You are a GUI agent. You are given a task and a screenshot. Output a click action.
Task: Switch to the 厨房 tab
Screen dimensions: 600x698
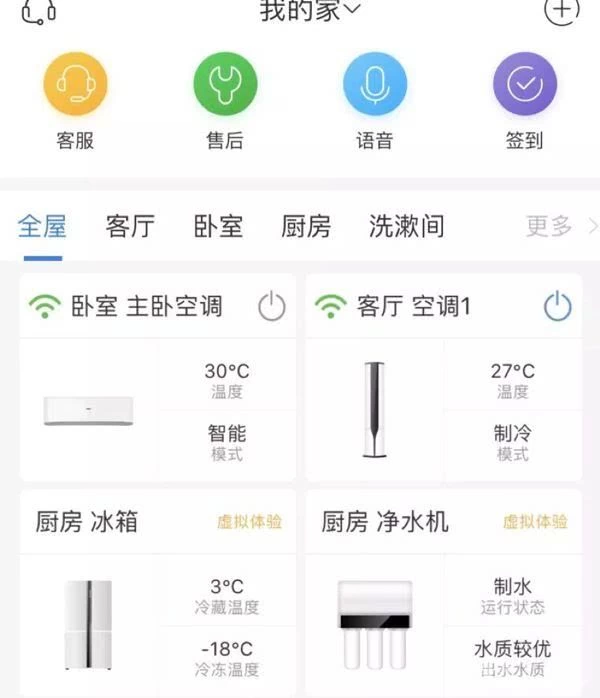tap(306, 226)
